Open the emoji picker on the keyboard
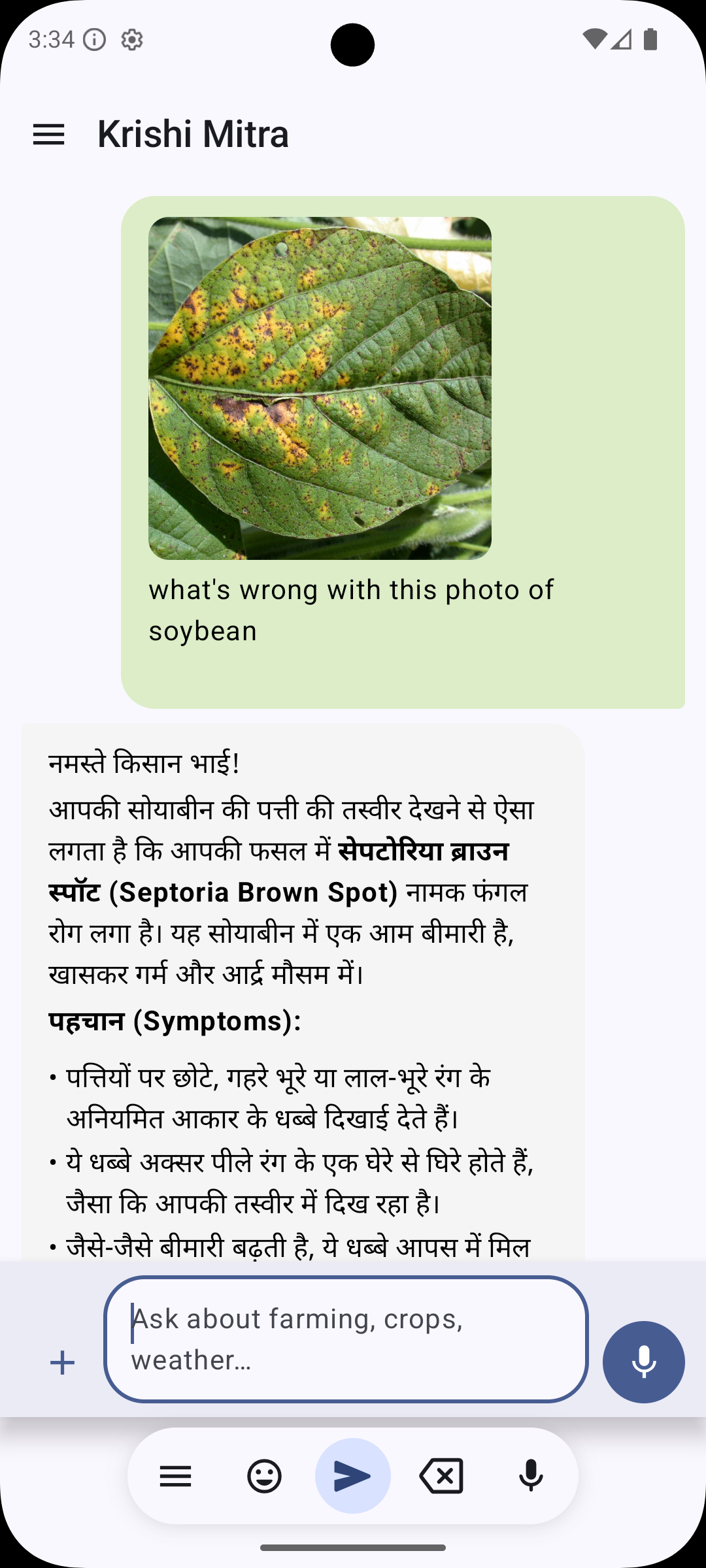 click(264, 1475)
